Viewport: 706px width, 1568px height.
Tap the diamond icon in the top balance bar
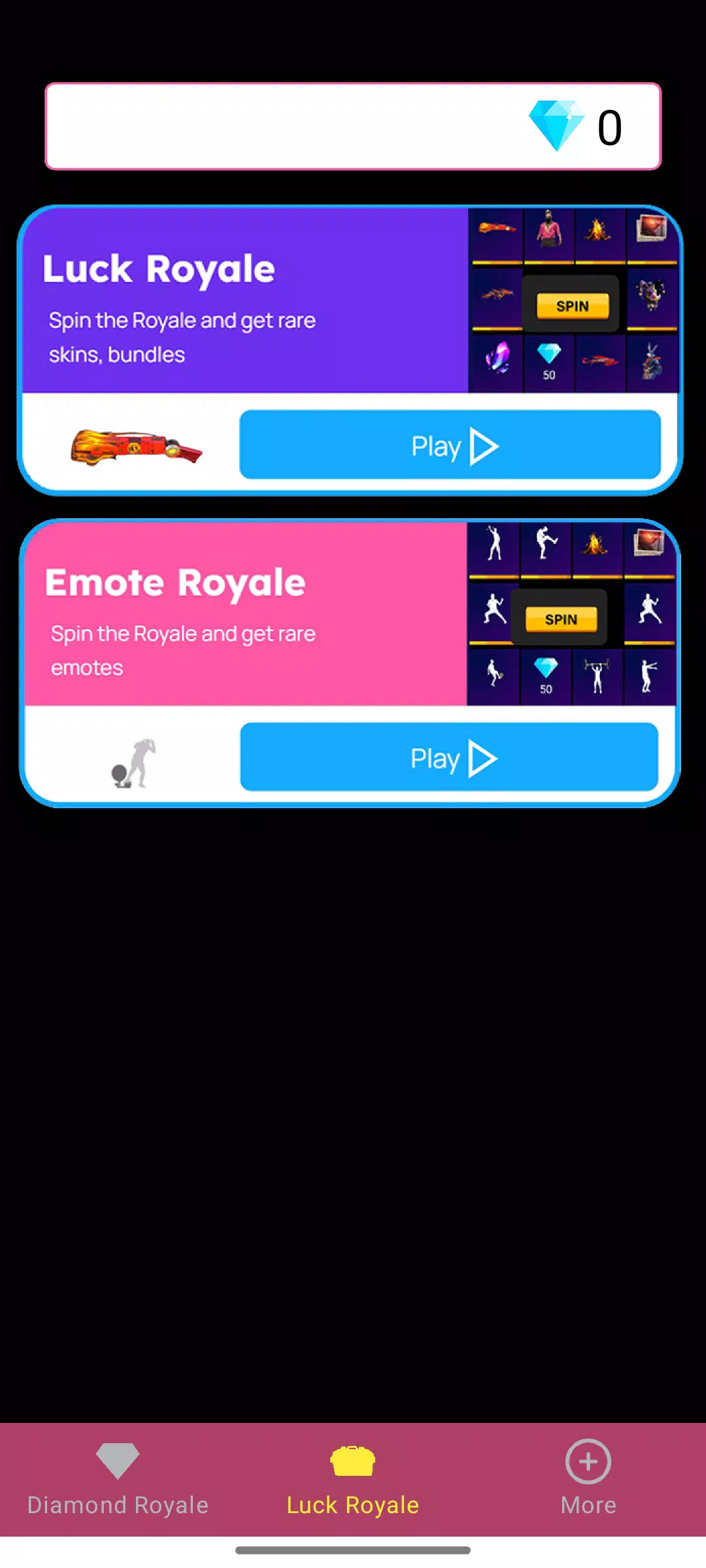tap(556, 124)
